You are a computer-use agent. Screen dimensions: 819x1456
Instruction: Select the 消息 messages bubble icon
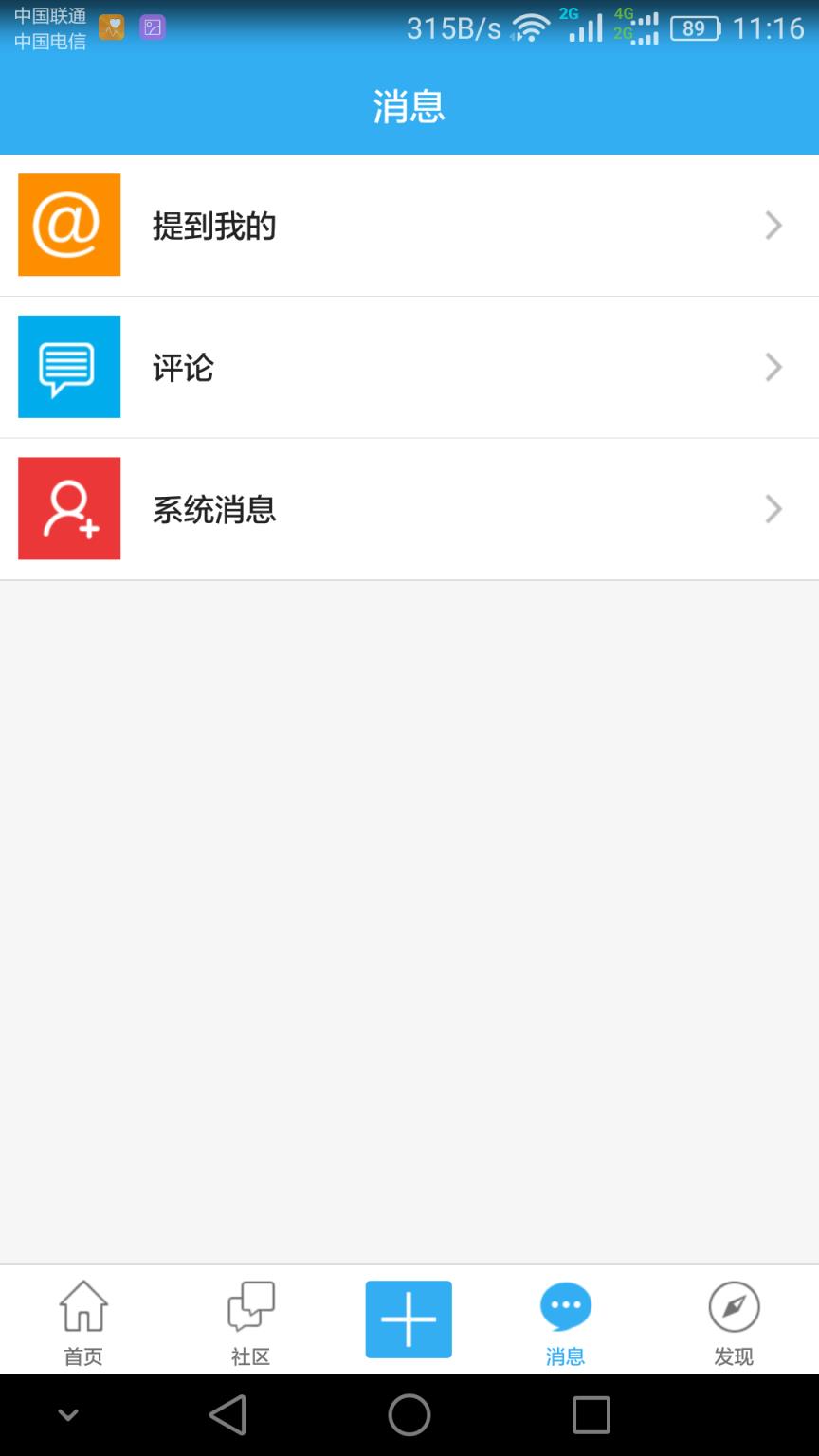point(566,1306)
